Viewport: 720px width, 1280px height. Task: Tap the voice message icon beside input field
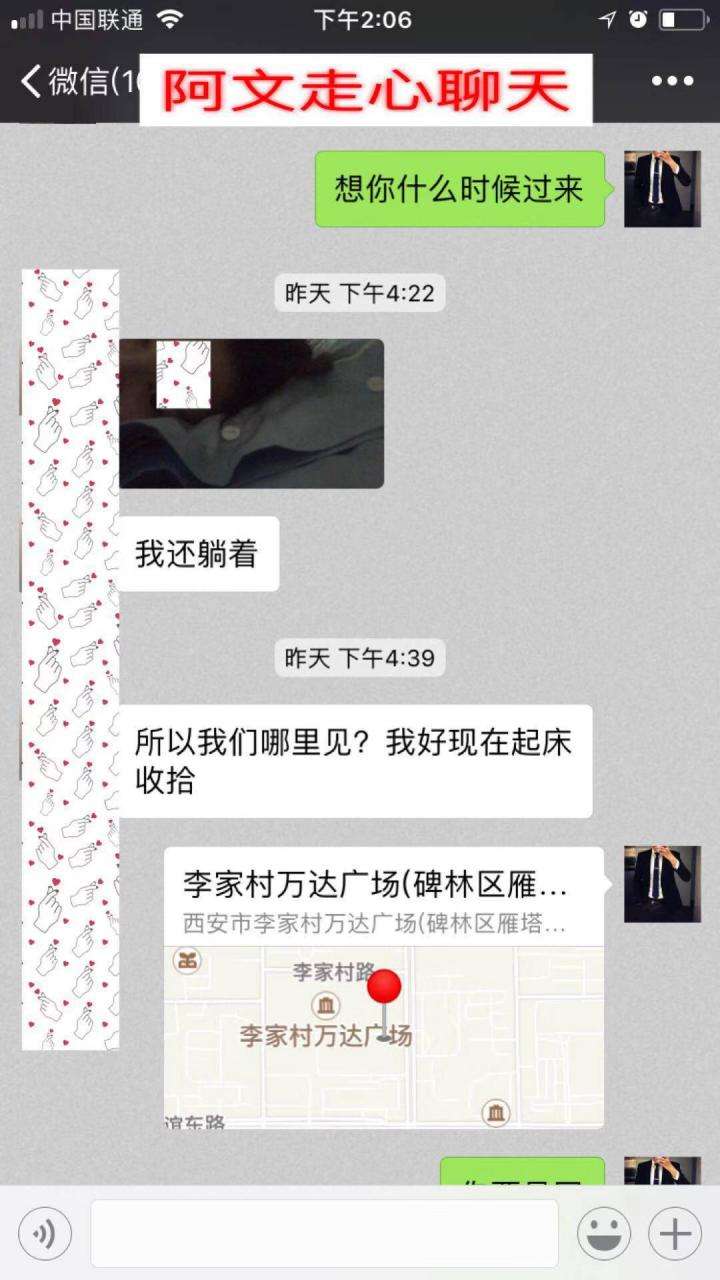coord(42,1232)
